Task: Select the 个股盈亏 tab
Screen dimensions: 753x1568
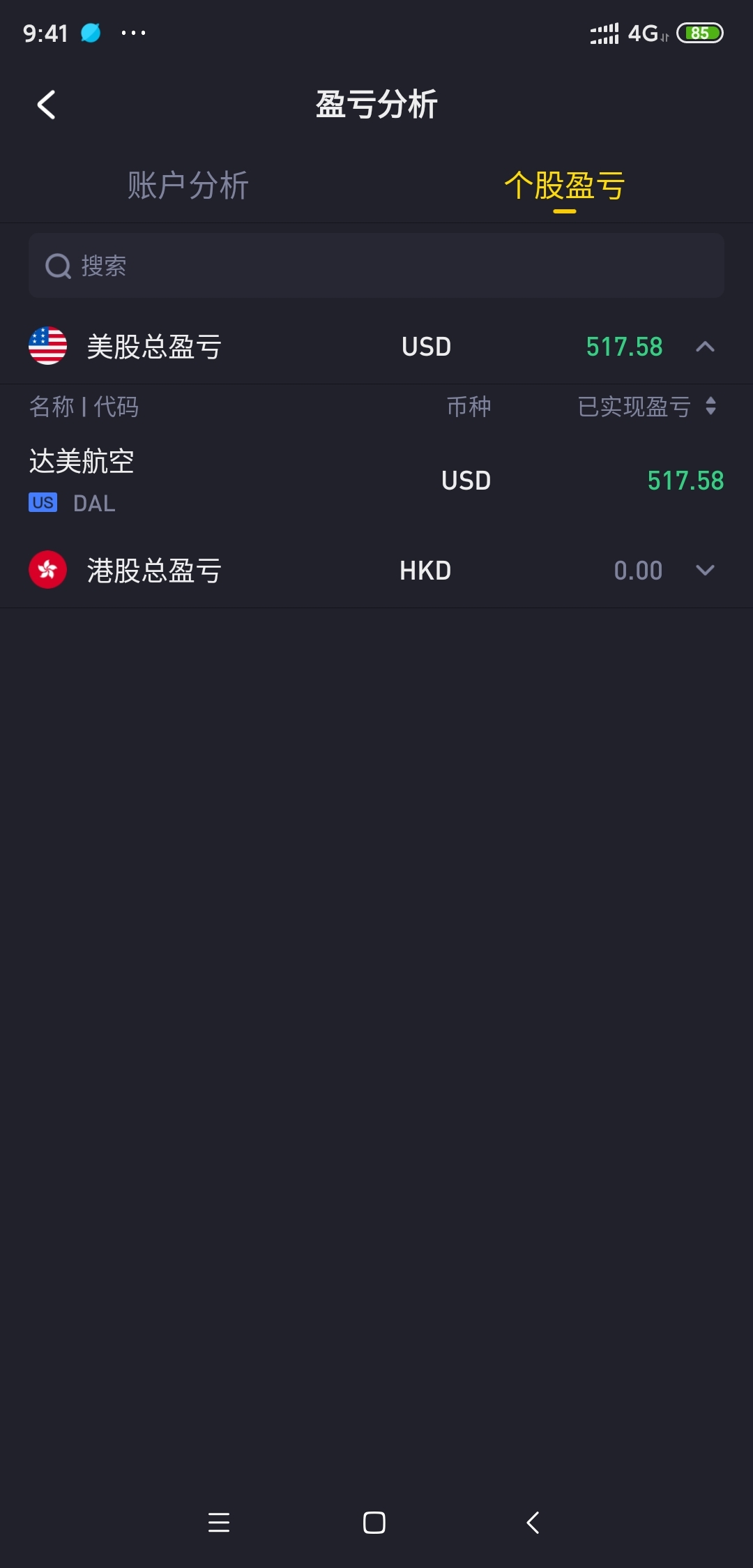Action: click(x=565, y=186)
